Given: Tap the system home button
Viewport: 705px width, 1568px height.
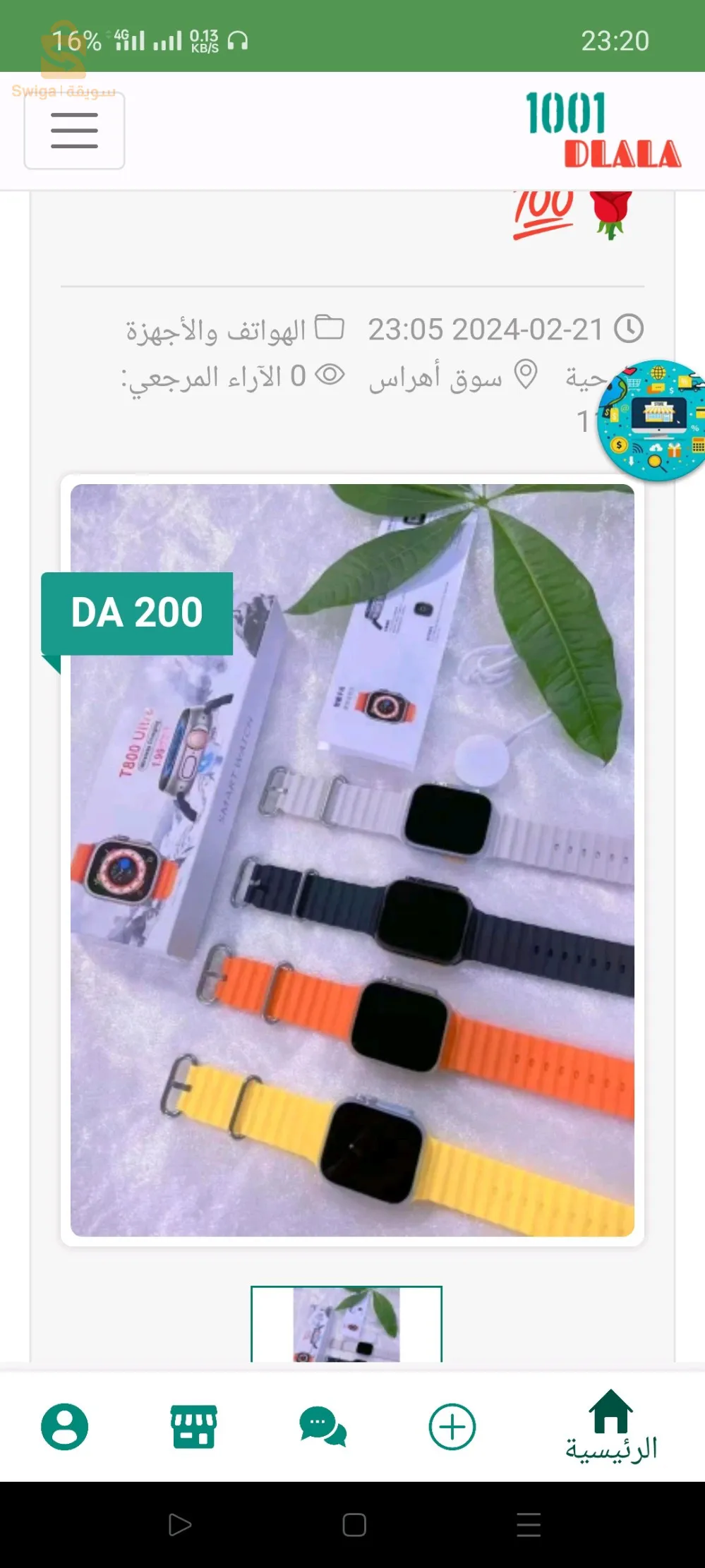Looking at the screenshot, I should [x=354, y=1525].
